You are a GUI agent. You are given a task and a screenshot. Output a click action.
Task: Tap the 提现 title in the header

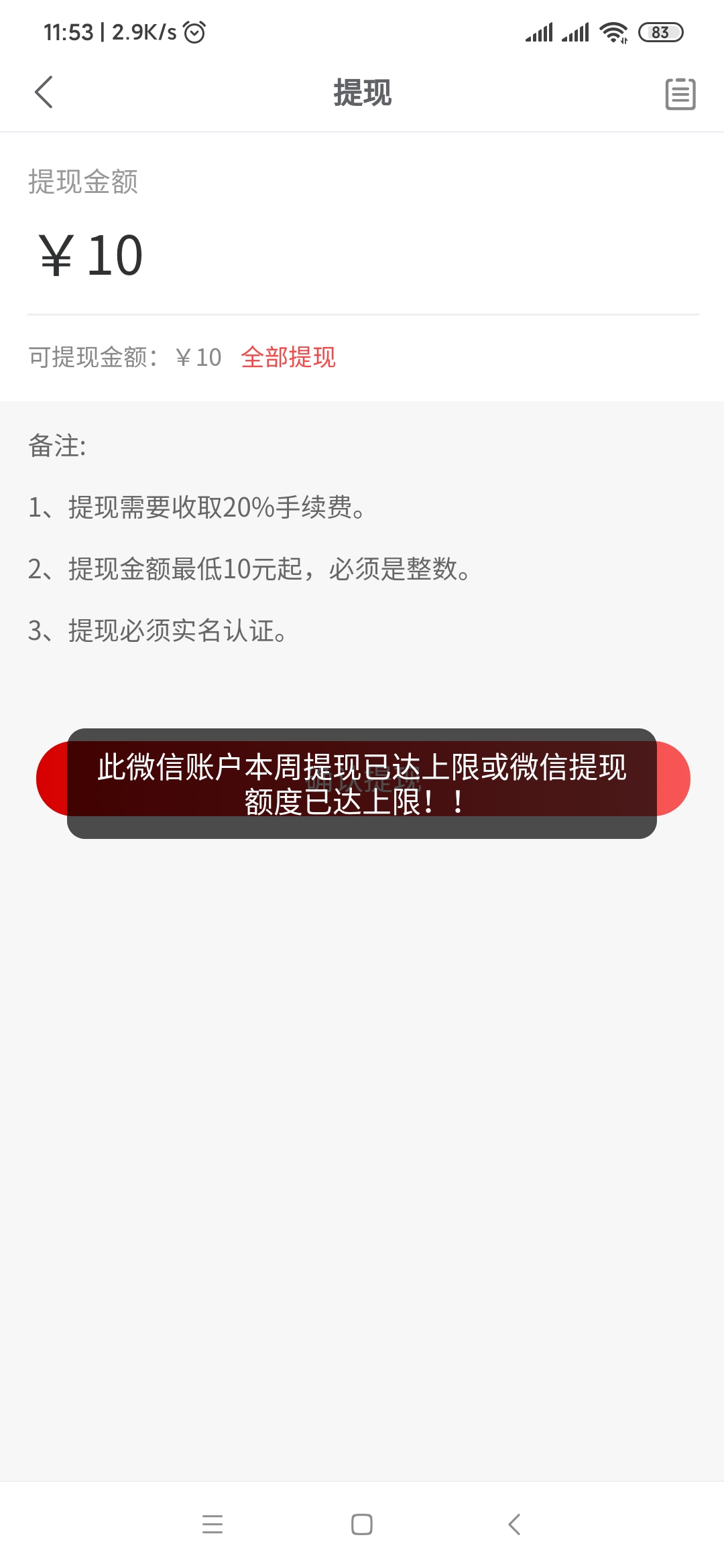[362, 94]
